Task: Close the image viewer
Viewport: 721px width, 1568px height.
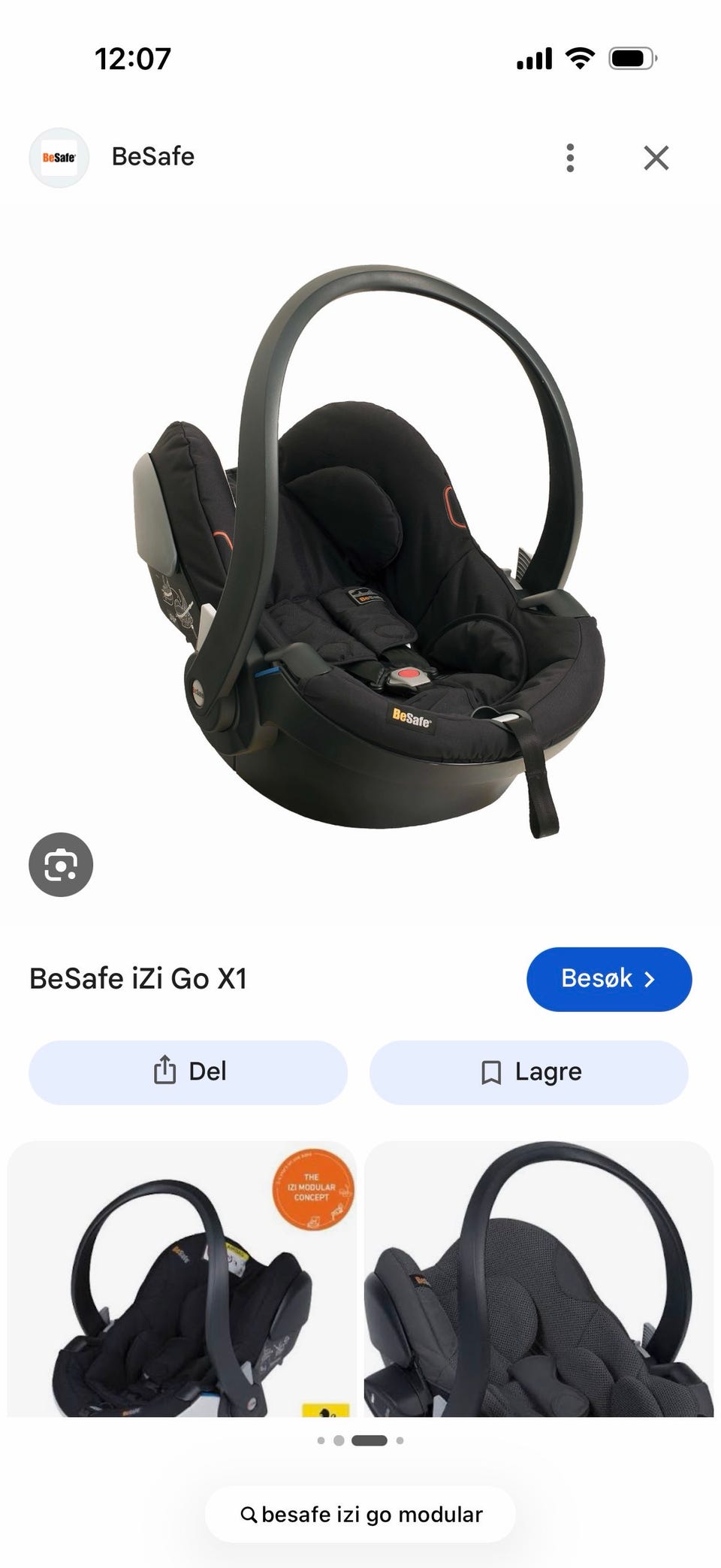Action: pos(656,158)
